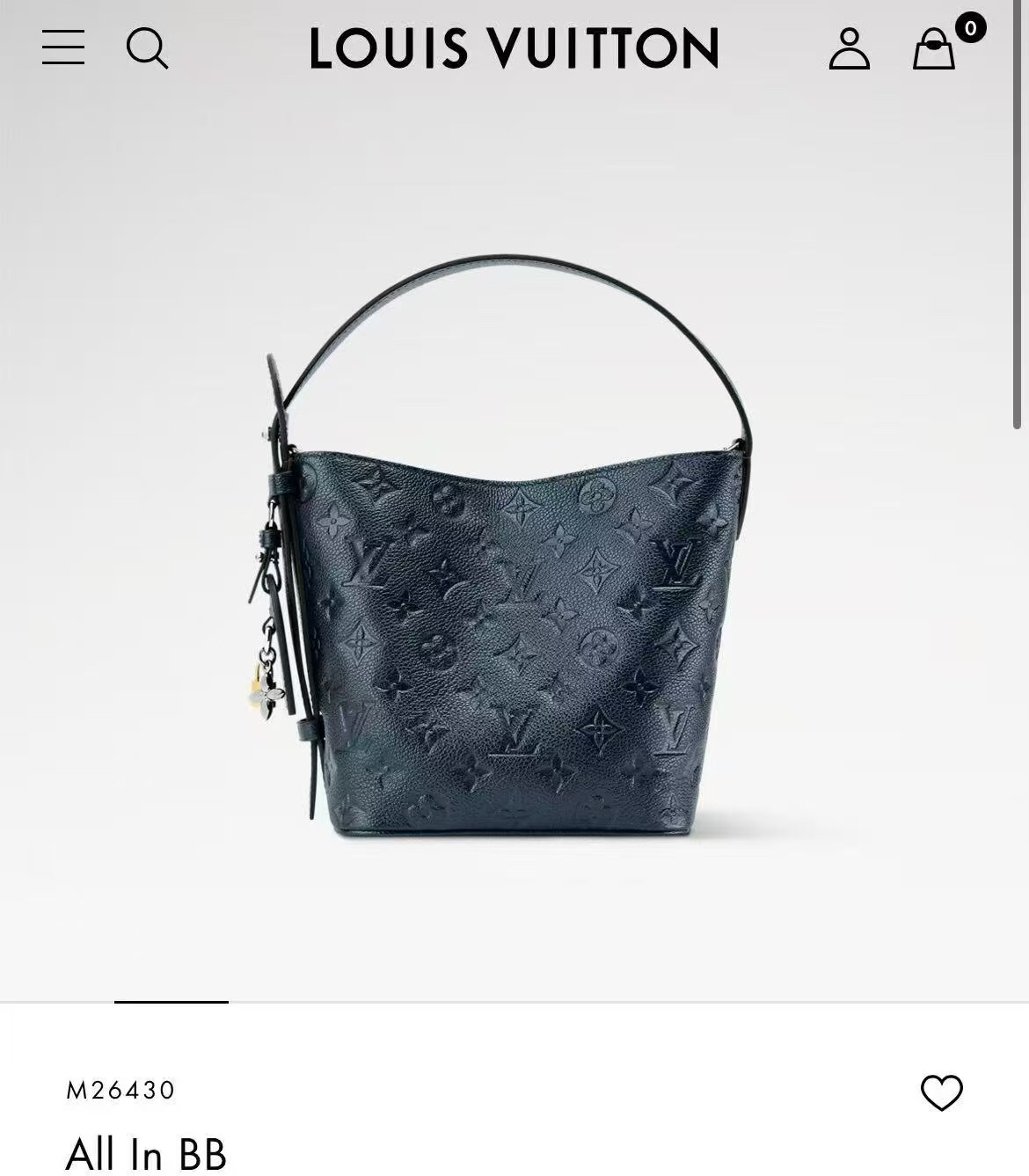
Task: Open the hamburger menu
Action: [x=63, y=47]
